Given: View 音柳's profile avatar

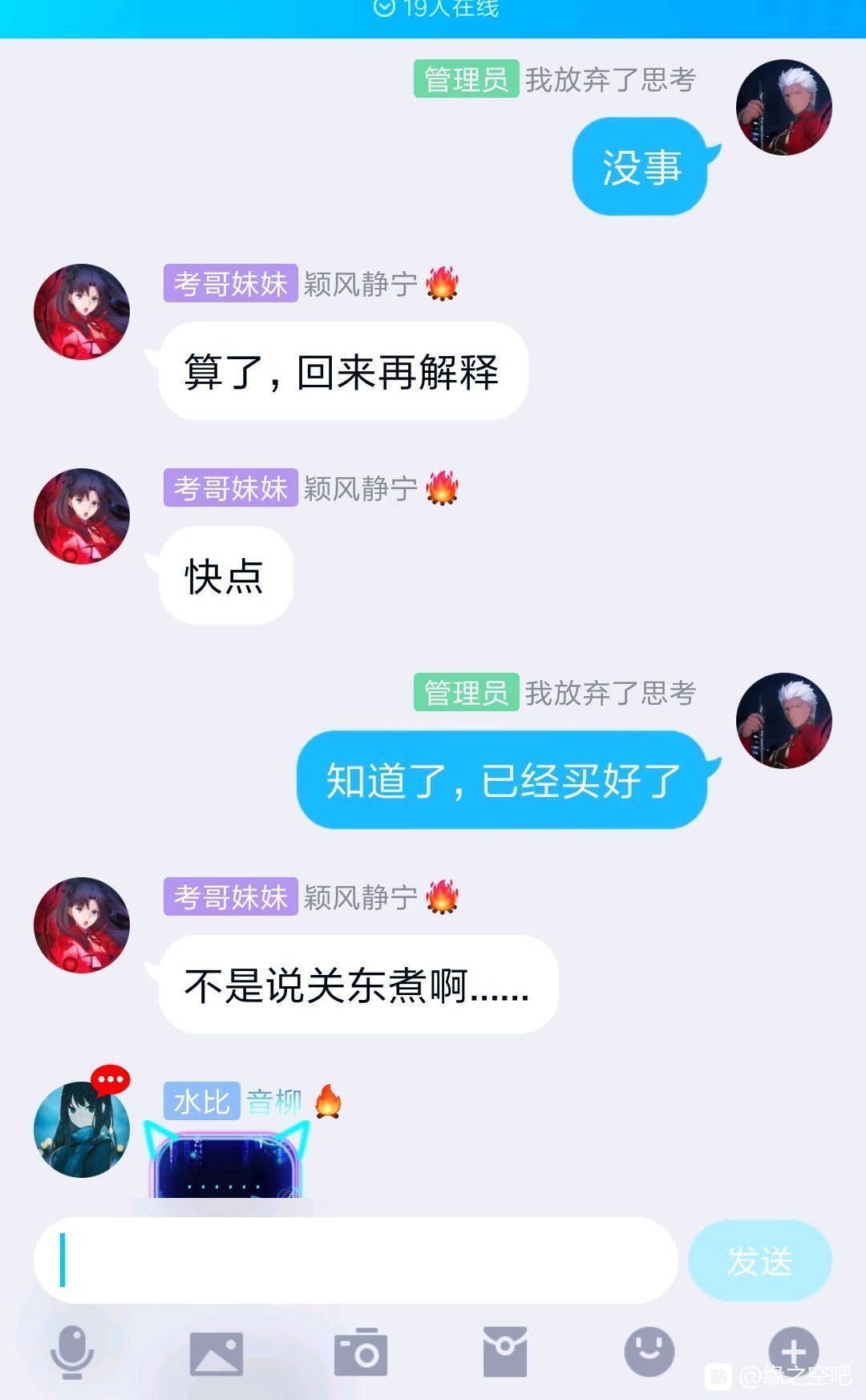Looking at the screenshot, I should [82, 1129].
